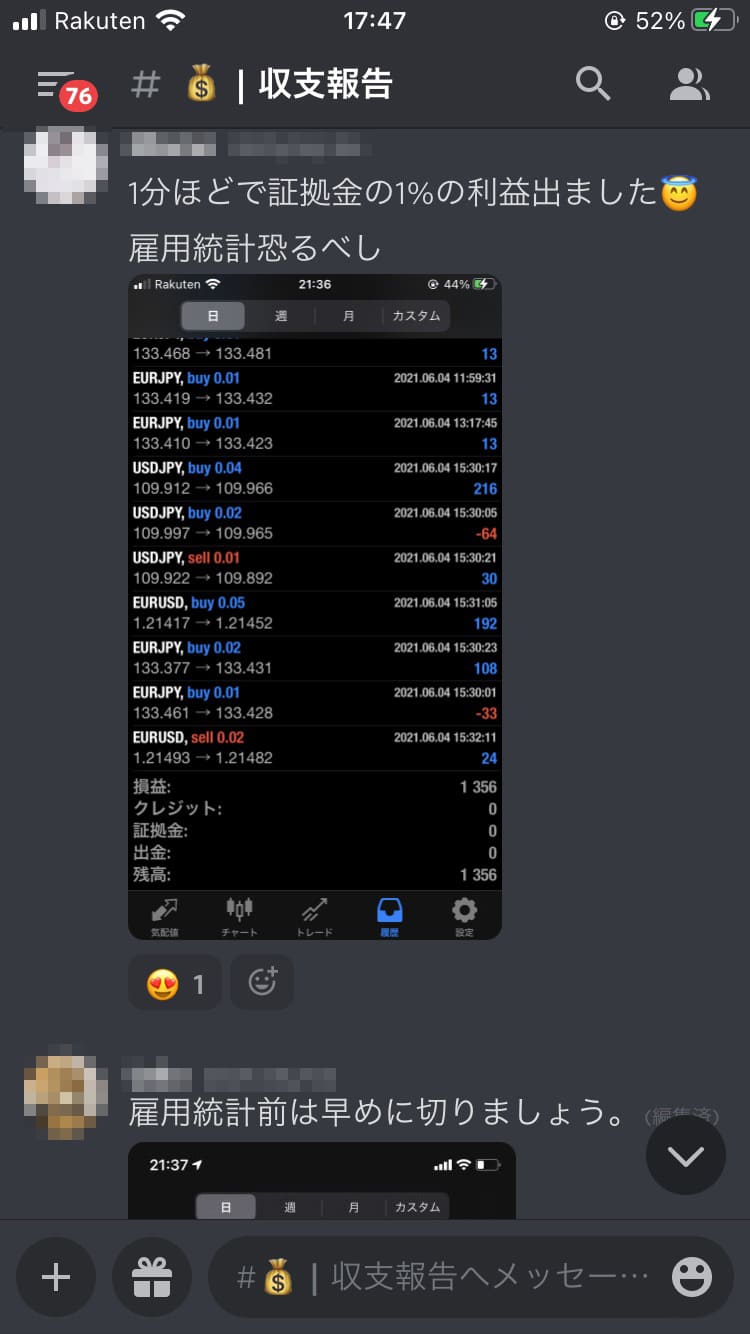Open the 収支報告 channel title

click(325, 85)
